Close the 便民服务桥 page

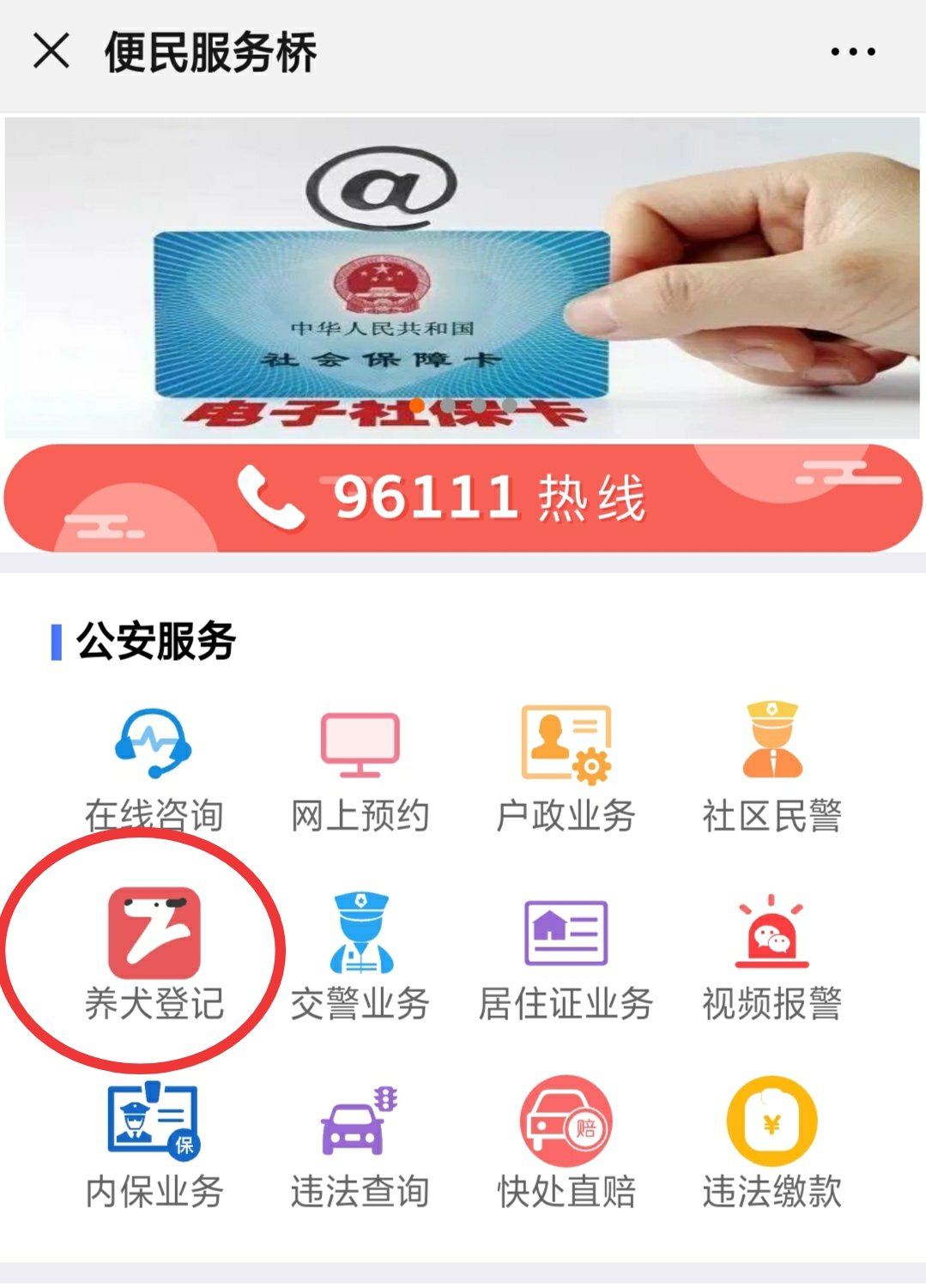point(51,51)
